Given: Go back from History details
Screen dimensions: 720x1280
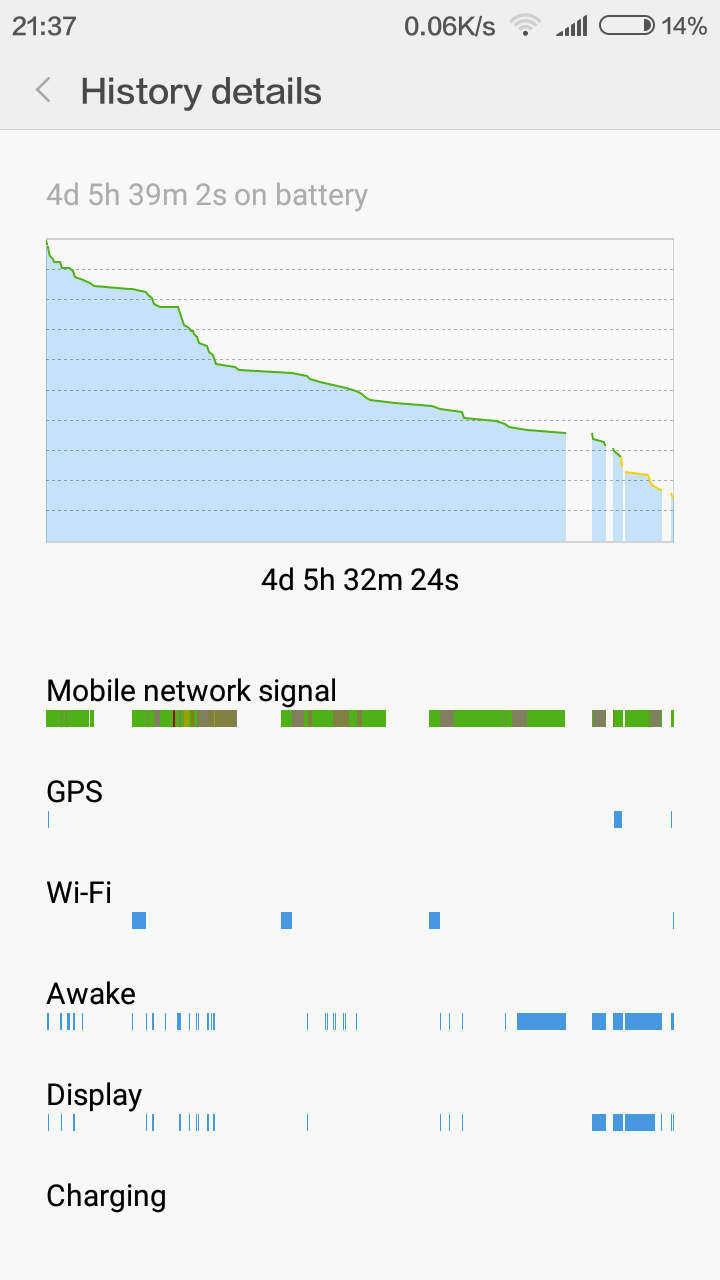Looking at the screenshot, I should [x=43, y=91].
